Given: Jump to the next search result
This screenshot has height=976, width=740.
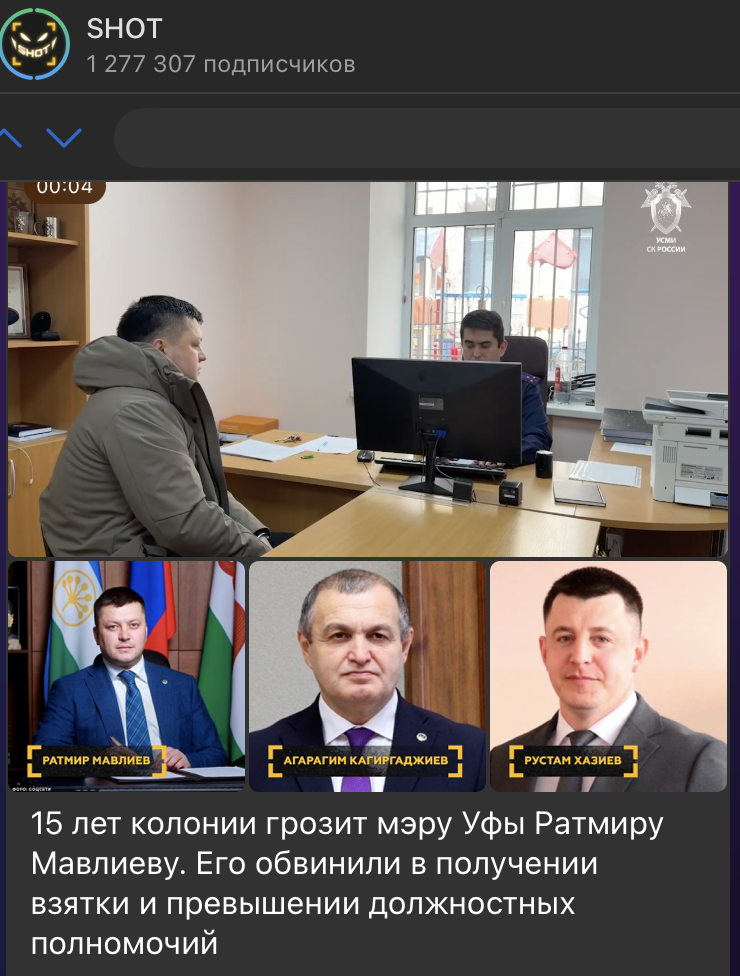Looking at the screenshot, I should coord(64,138).
